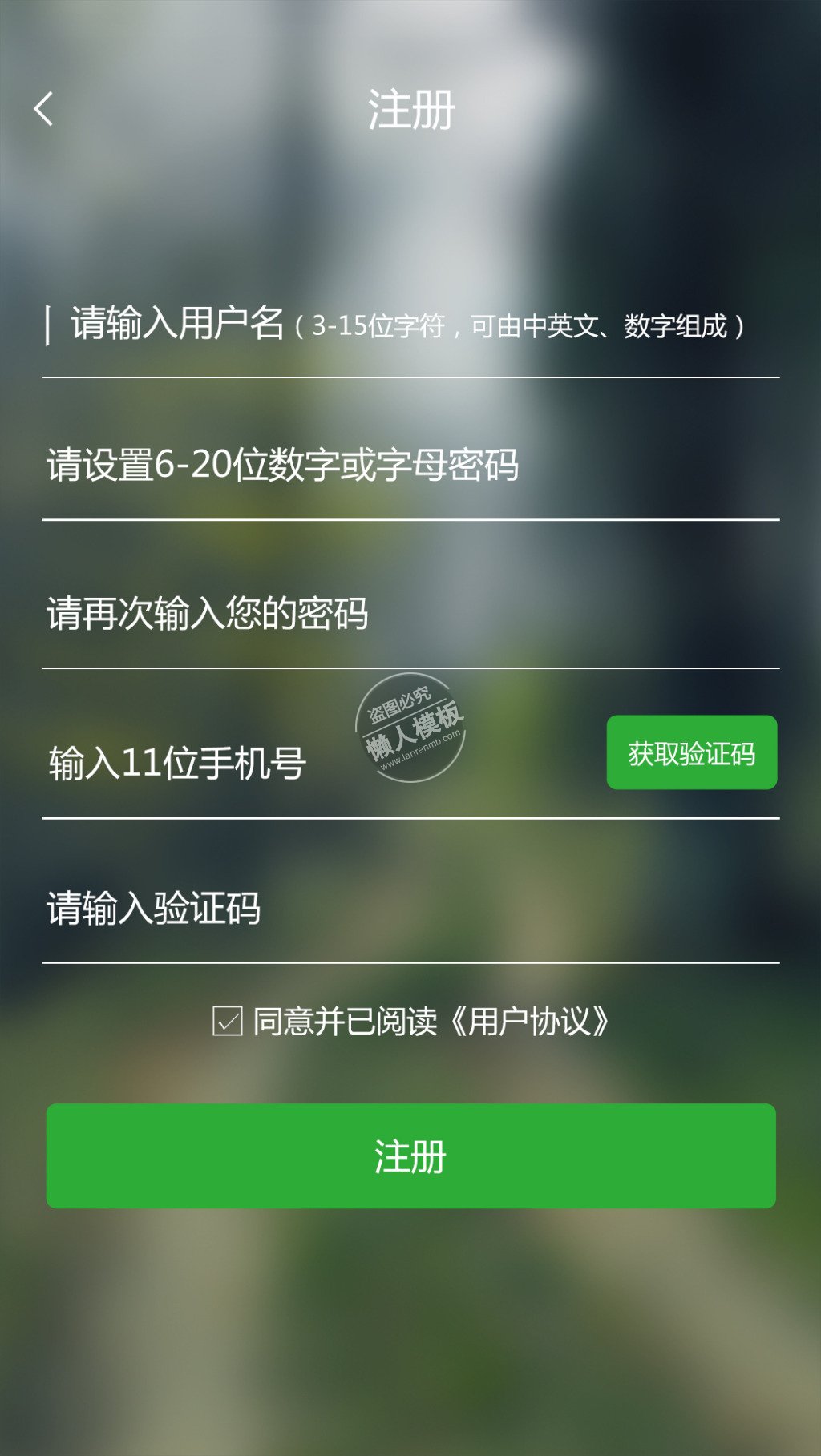Select the verification code input field

(x=409, y=909)
